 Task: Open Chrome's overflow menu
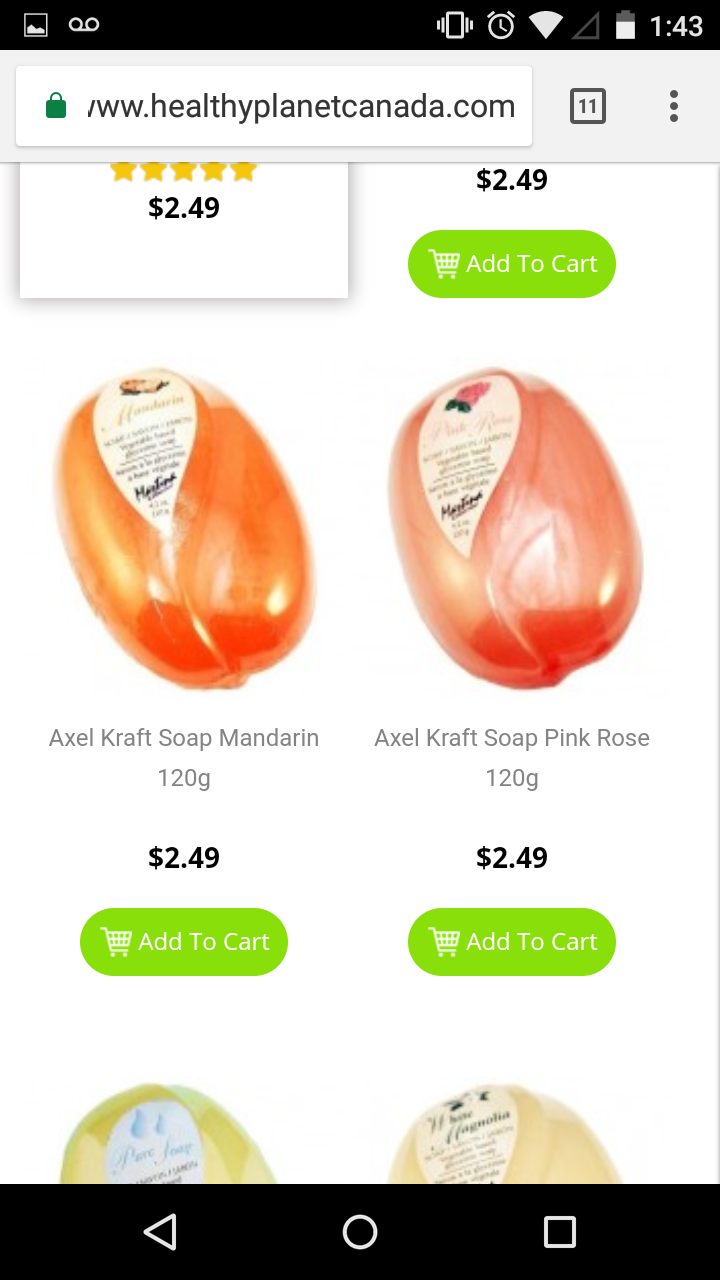[x=674, y=106]
